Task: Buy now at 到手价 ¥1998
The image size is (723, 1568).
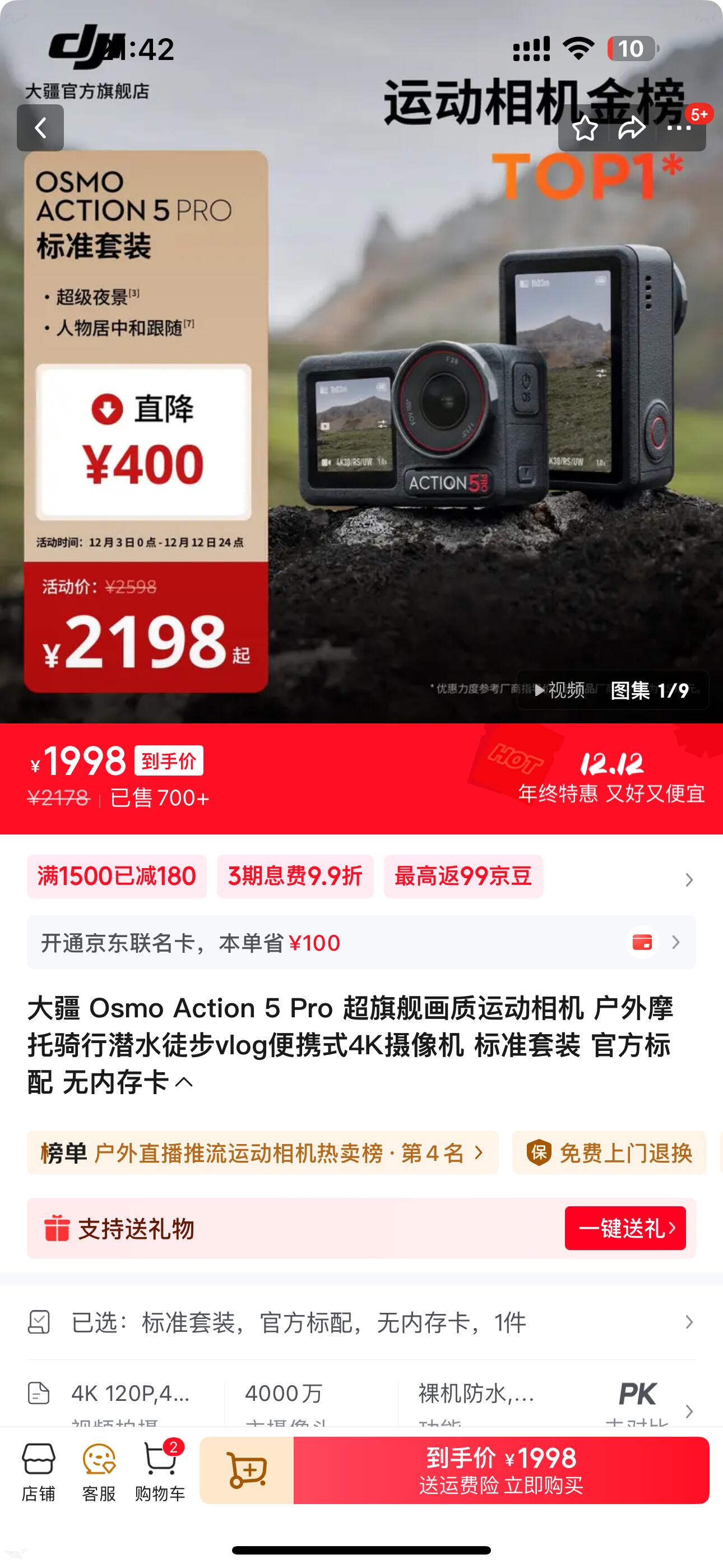Action: (501, 1470)
